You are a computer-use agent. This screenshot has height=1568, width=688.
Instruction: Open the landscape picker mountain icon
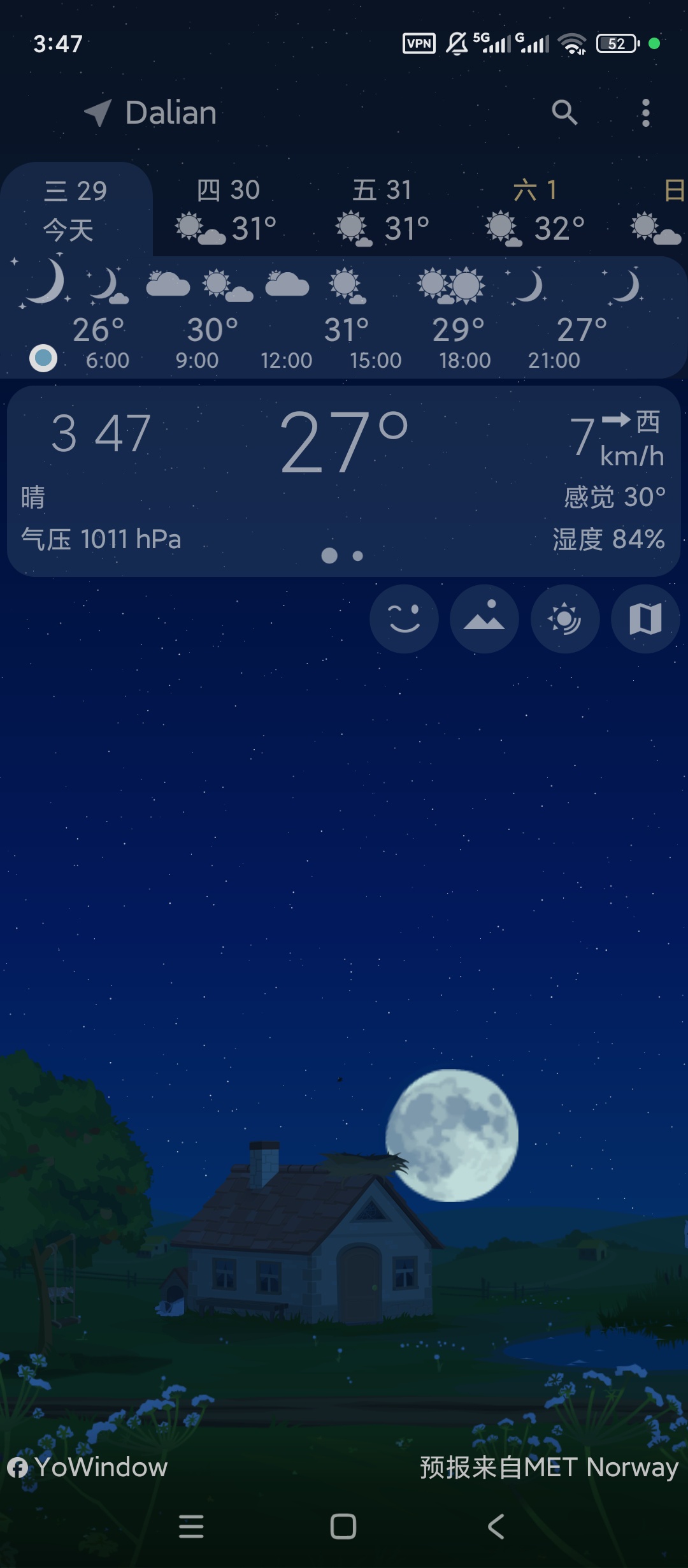pos(484,619)
